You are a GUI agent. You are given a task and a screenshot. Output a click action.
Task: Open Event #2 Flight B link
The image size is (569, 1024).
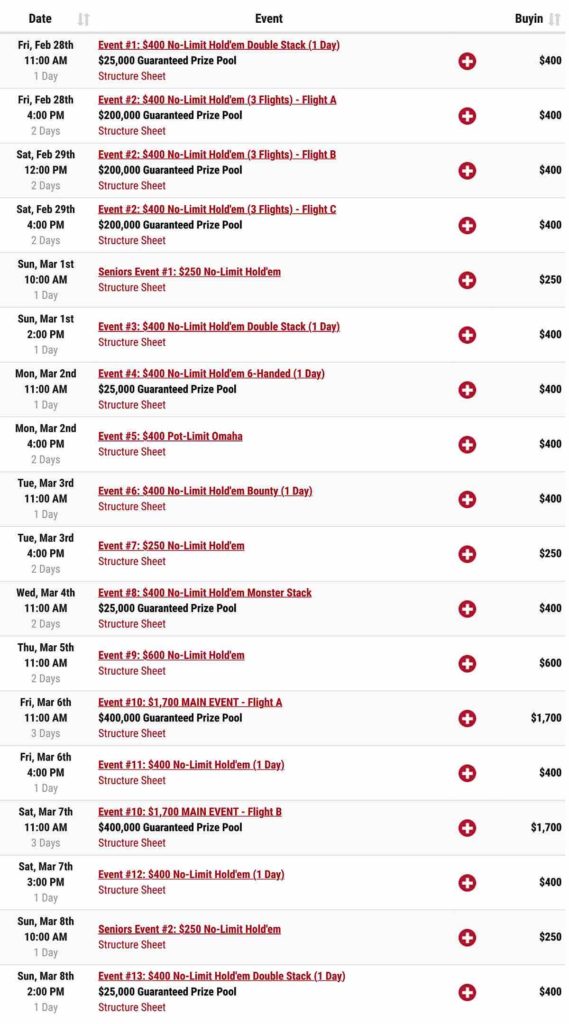coord(218,155)
